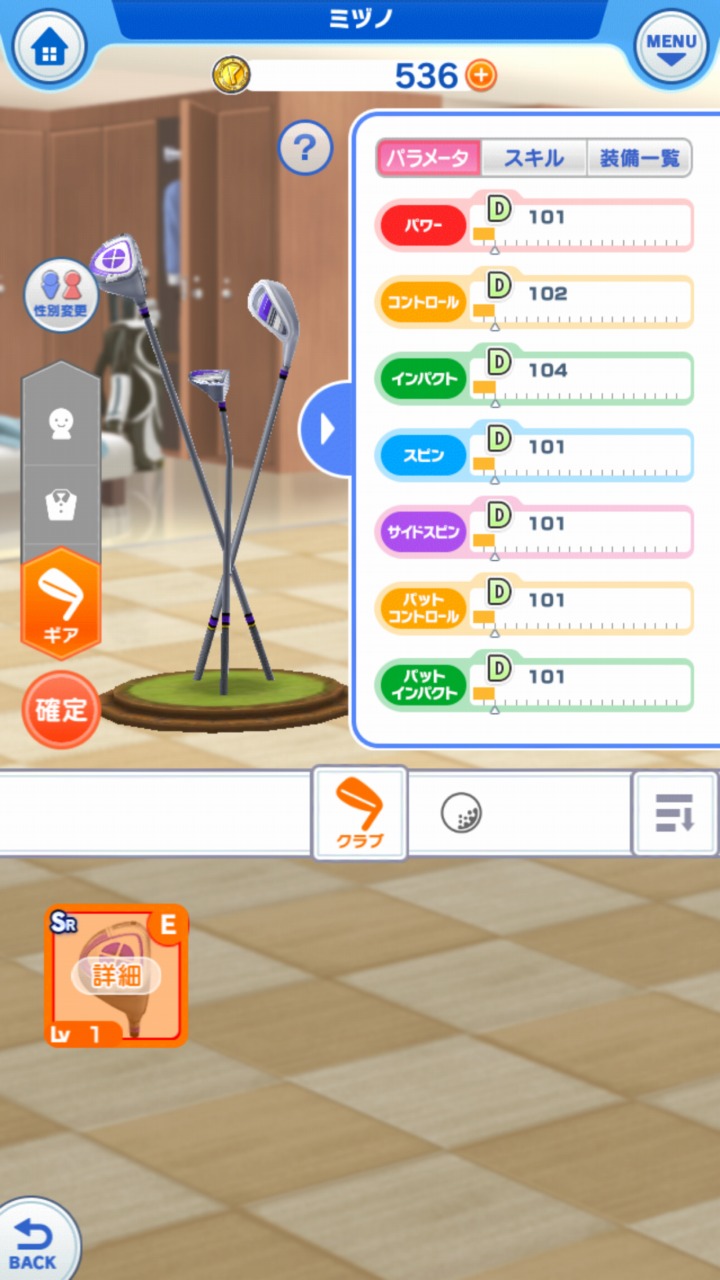720x1280 pixels.
Task: Select the ギア gear category
Action: [61, 603]
